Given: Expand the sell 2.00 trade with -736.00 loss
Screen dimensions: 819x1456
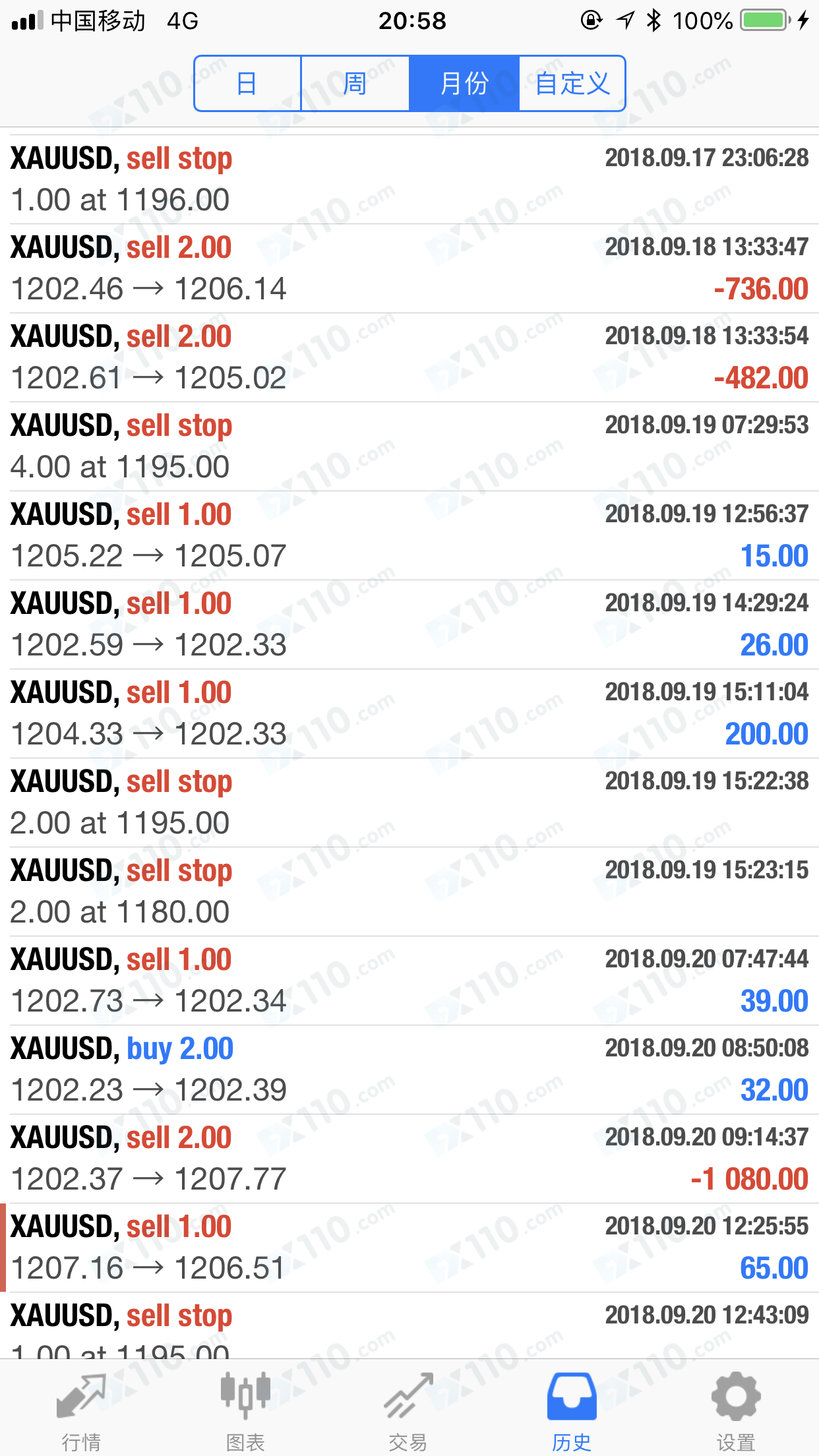Looking at the screenshot, I should (x=409, y=268).
